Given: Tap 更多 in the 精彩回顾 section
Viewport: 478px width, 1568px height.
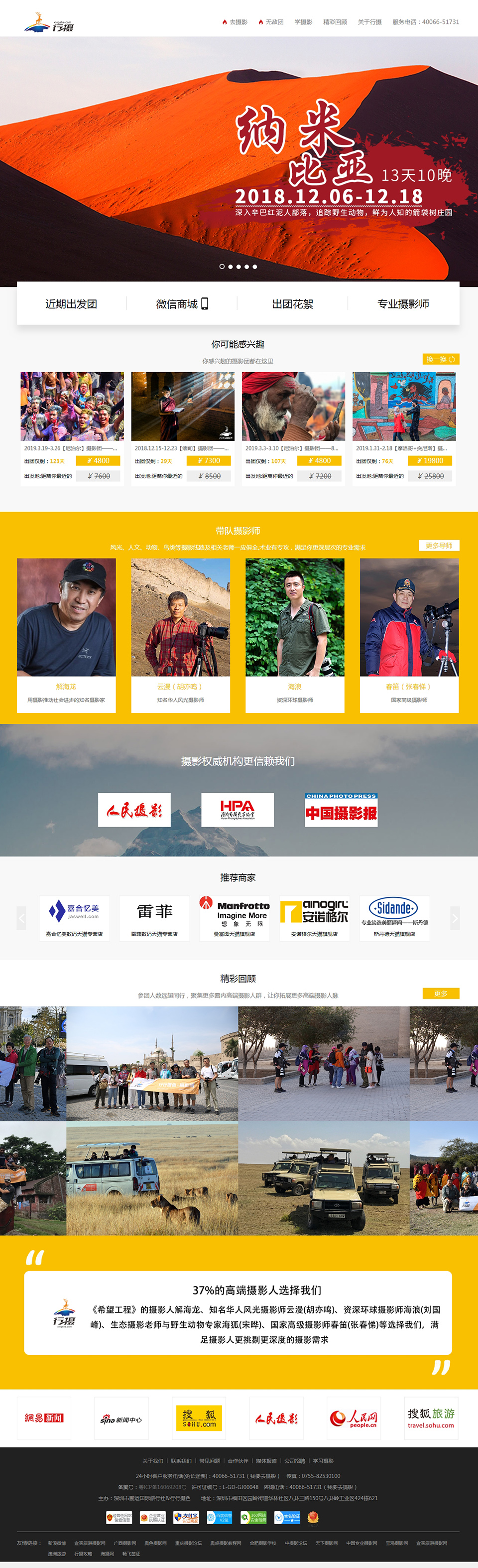Looking at the screenshot, I should point(440,994).
